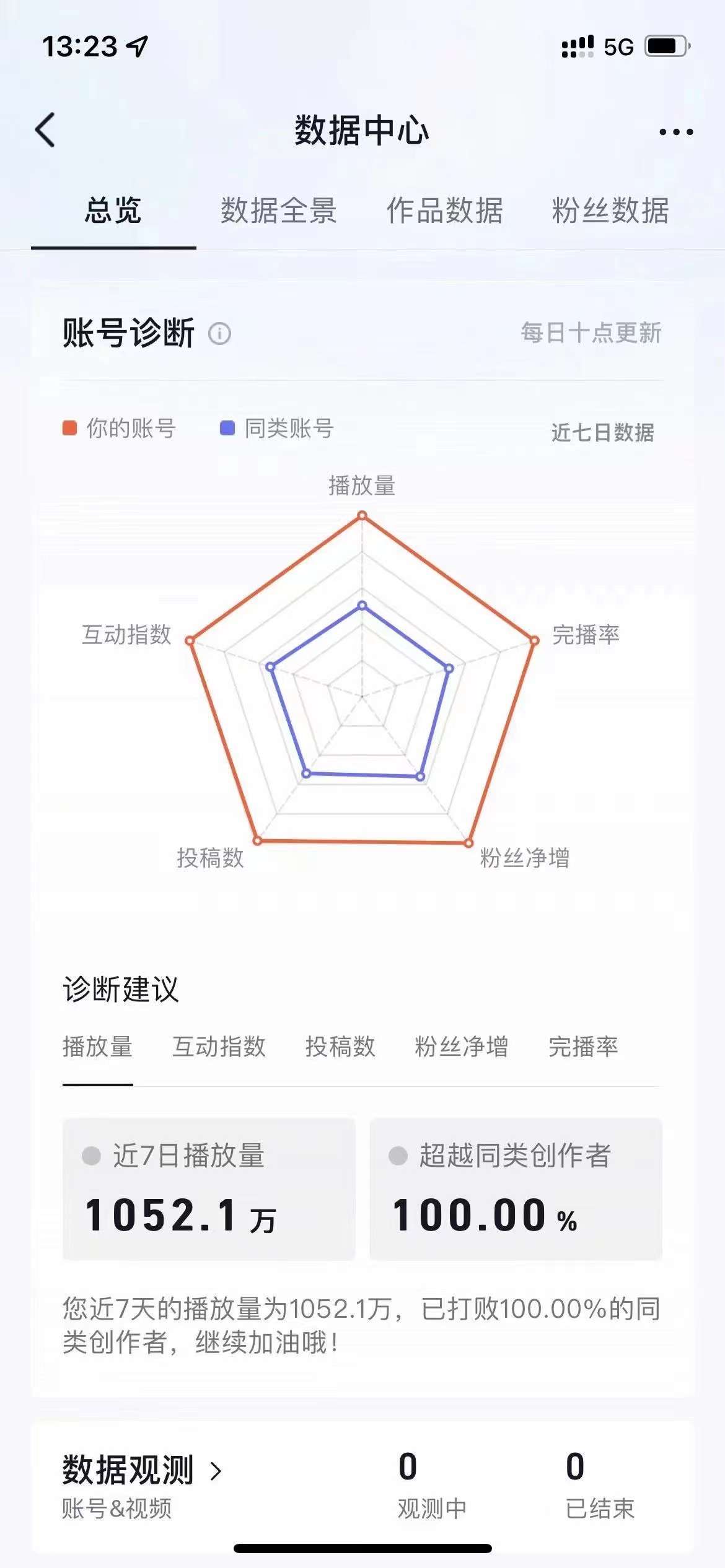Open the 作品数据 tab
725x1568 pixels.
pyautogui.click(x=445, y=211)
